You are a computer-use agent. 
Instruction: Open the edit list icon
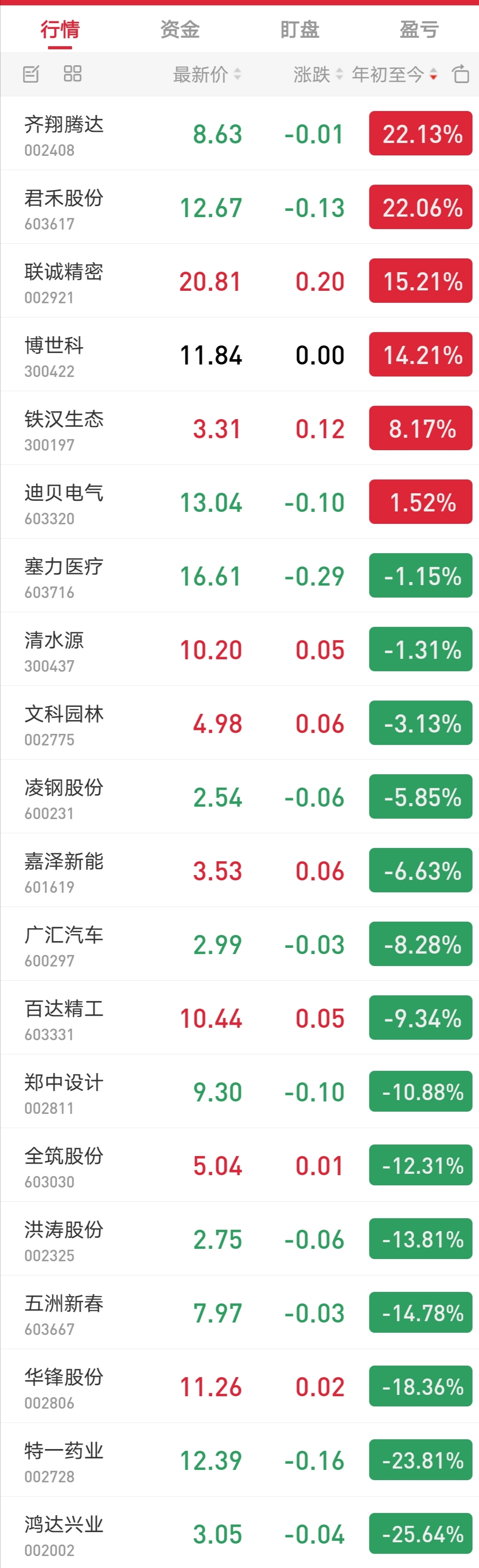[31, 74]
